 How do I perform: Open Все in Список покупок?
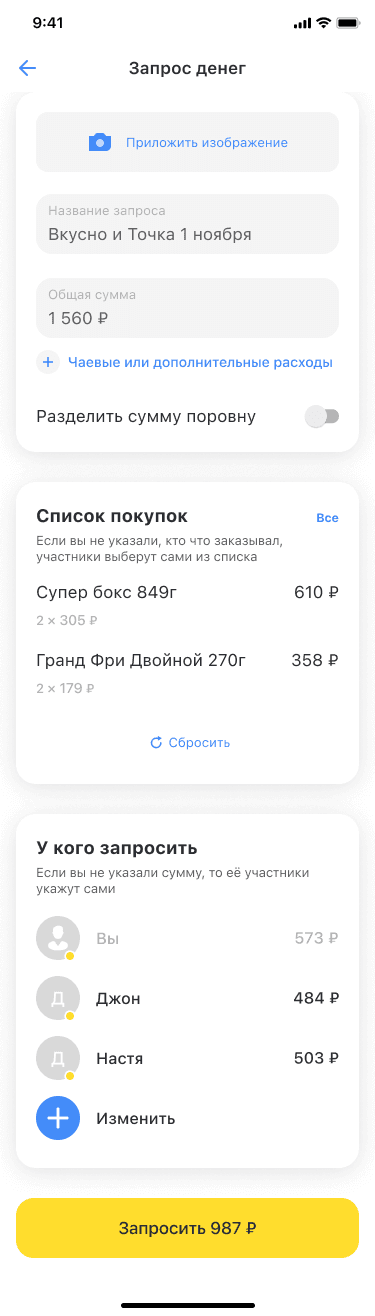tap(327, 518)
